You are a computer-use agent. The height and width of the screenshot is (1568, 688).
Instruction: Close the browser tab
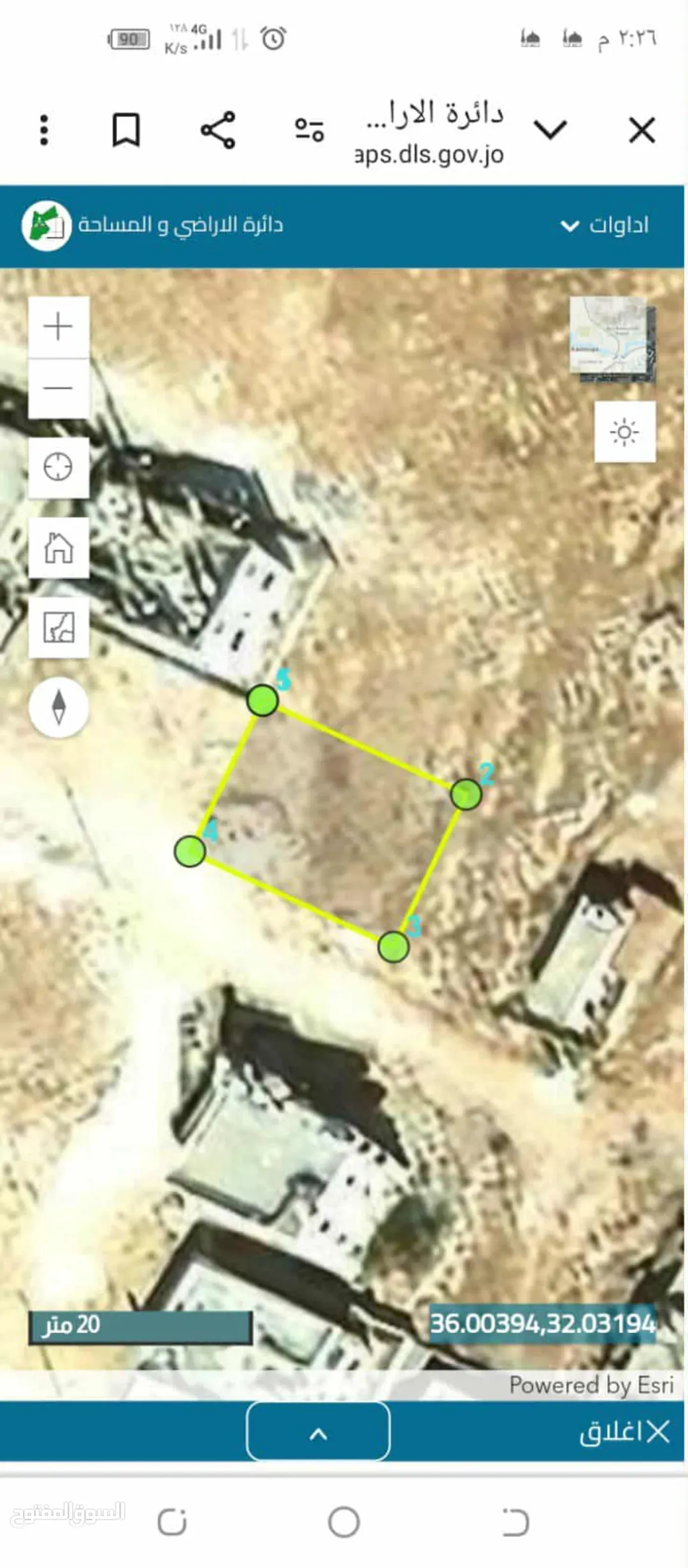641,131
